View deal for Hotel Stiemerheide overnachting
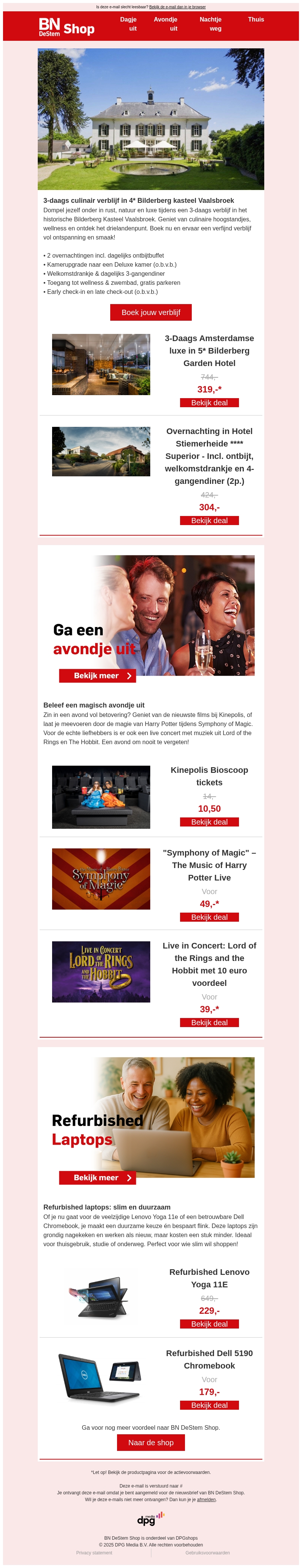302x1568 pixels. 209,521
